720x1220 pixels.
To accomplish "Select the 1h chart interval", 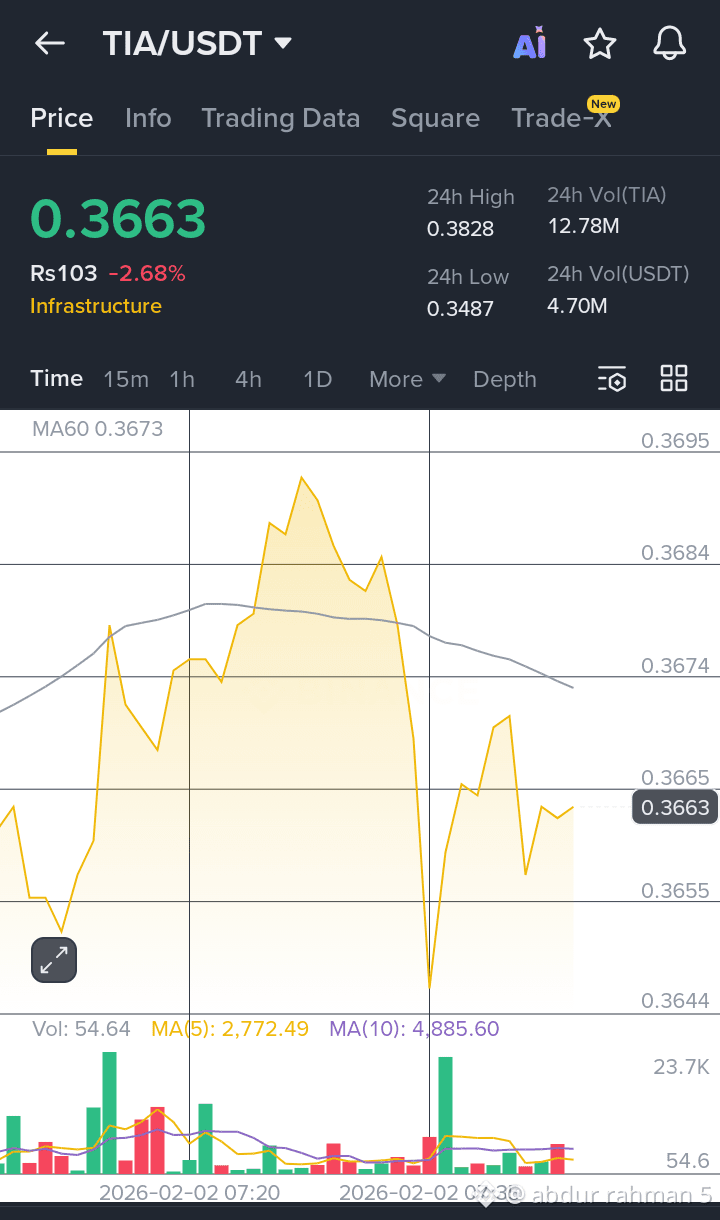I will pos(182,379).
